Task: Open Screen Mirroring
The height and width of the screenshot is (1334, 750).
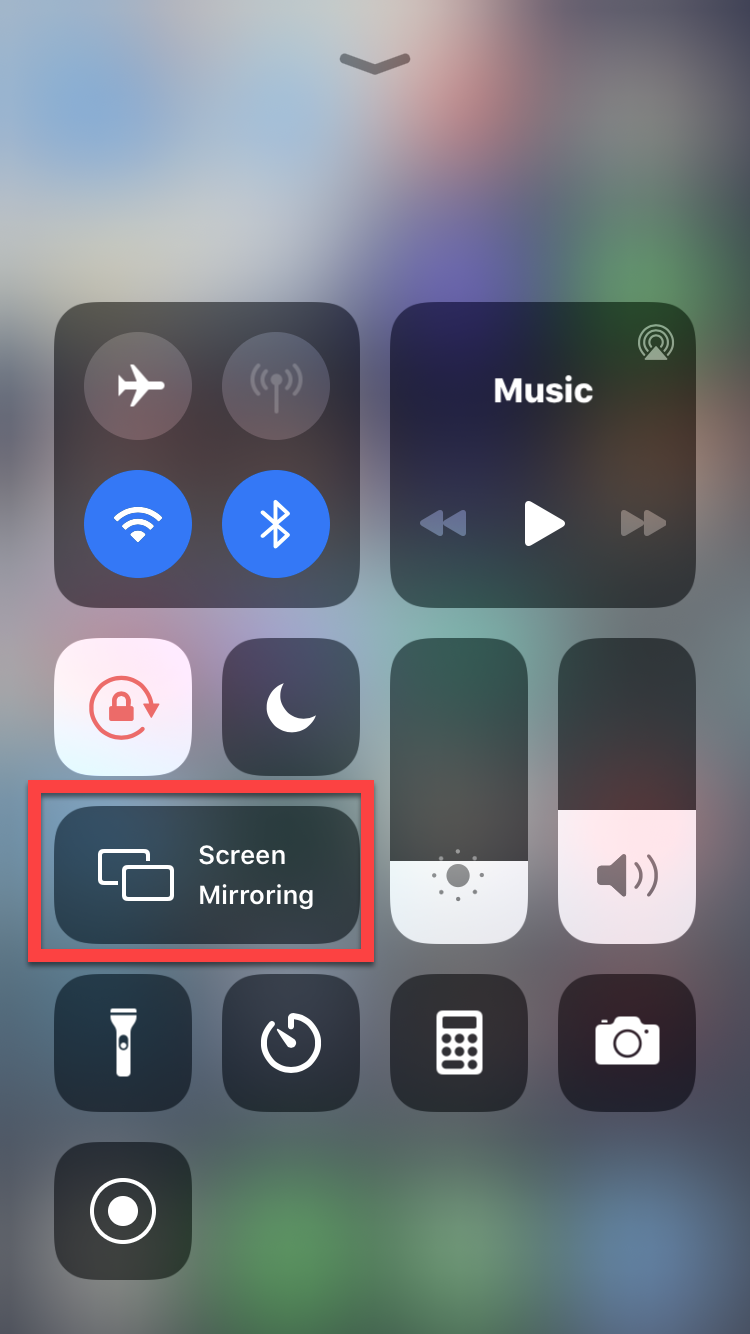Action: pyautogui.click(x=207, y=875)
